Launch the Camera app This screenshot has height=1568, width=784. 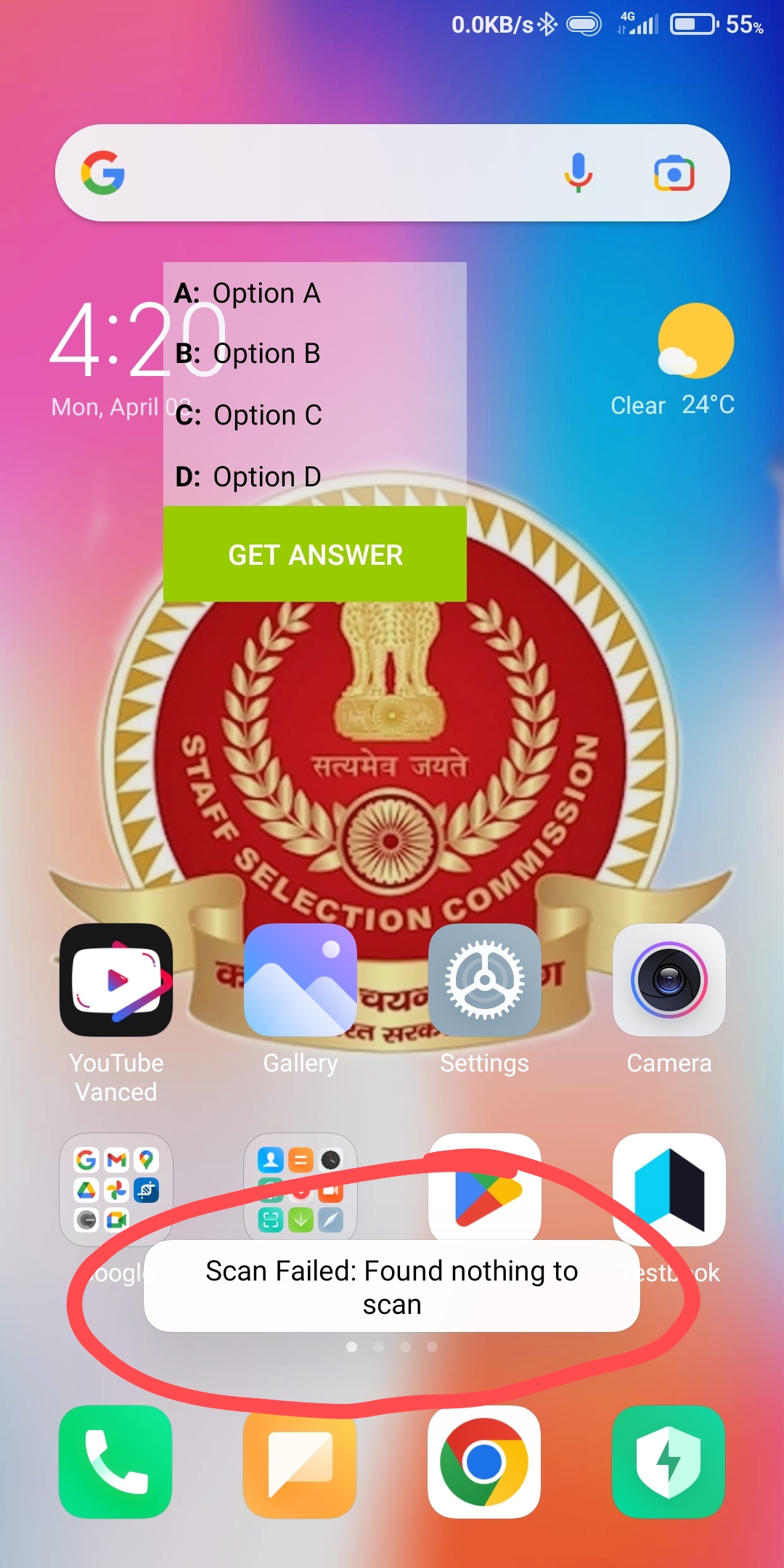tap(669, 980)
